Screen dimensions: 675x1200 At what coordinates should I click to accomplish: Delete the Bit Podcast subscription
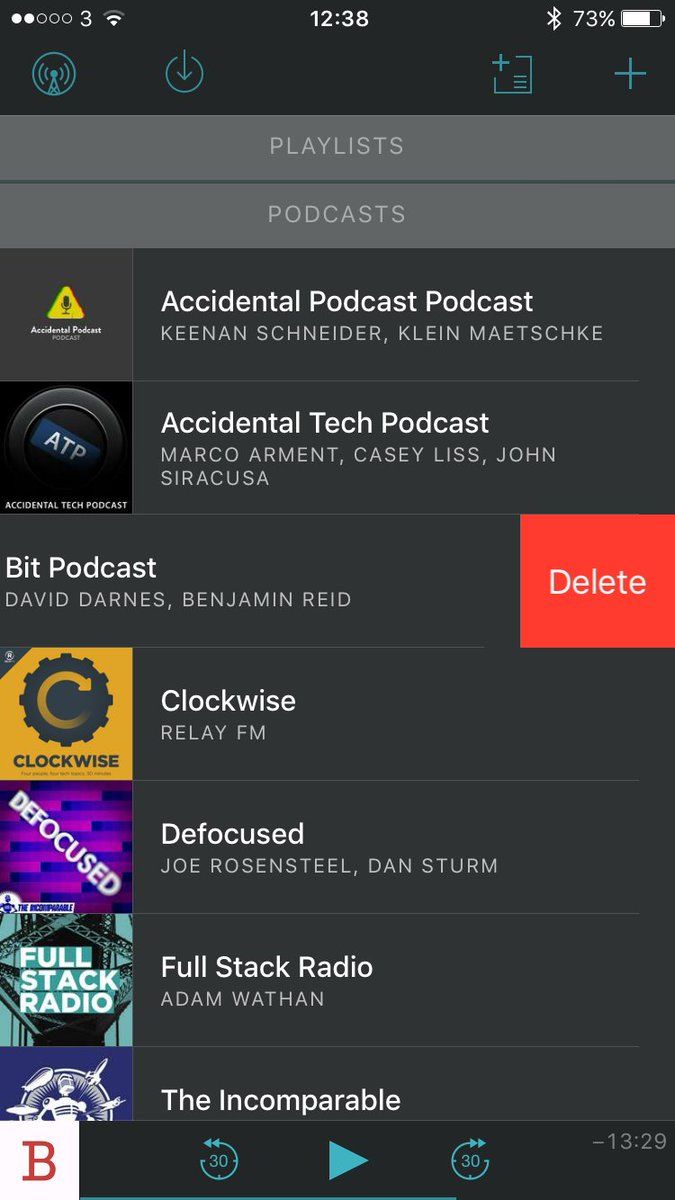[x=597, y=581]
